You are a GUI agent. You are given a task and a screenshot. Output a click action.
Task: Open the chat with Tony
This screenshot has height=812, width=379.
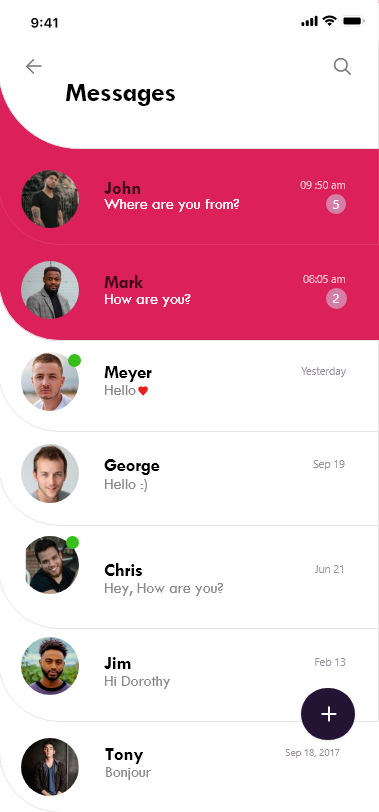pos(190,766)
